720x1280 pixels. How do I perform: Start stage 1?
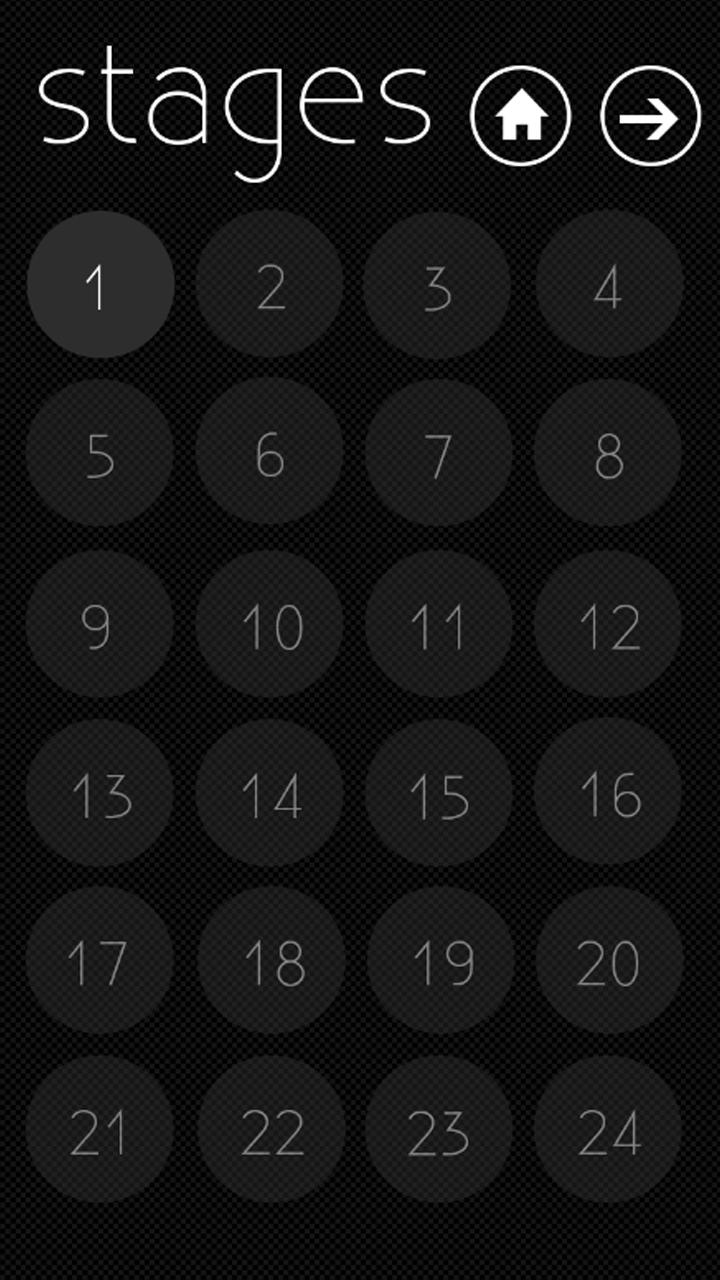click(100, 285)
